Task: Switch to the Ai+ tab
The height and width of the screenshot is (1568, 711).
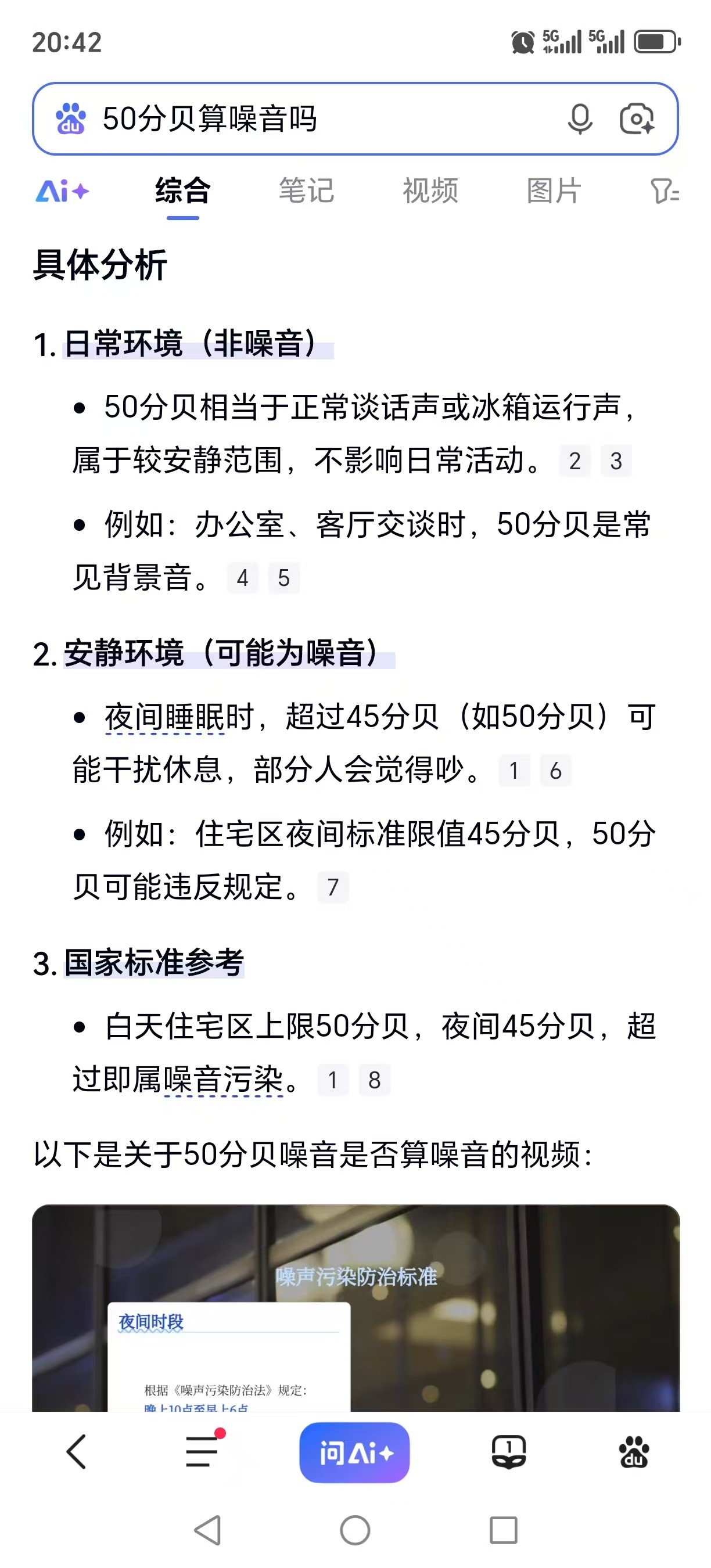Action: [62, 191]
